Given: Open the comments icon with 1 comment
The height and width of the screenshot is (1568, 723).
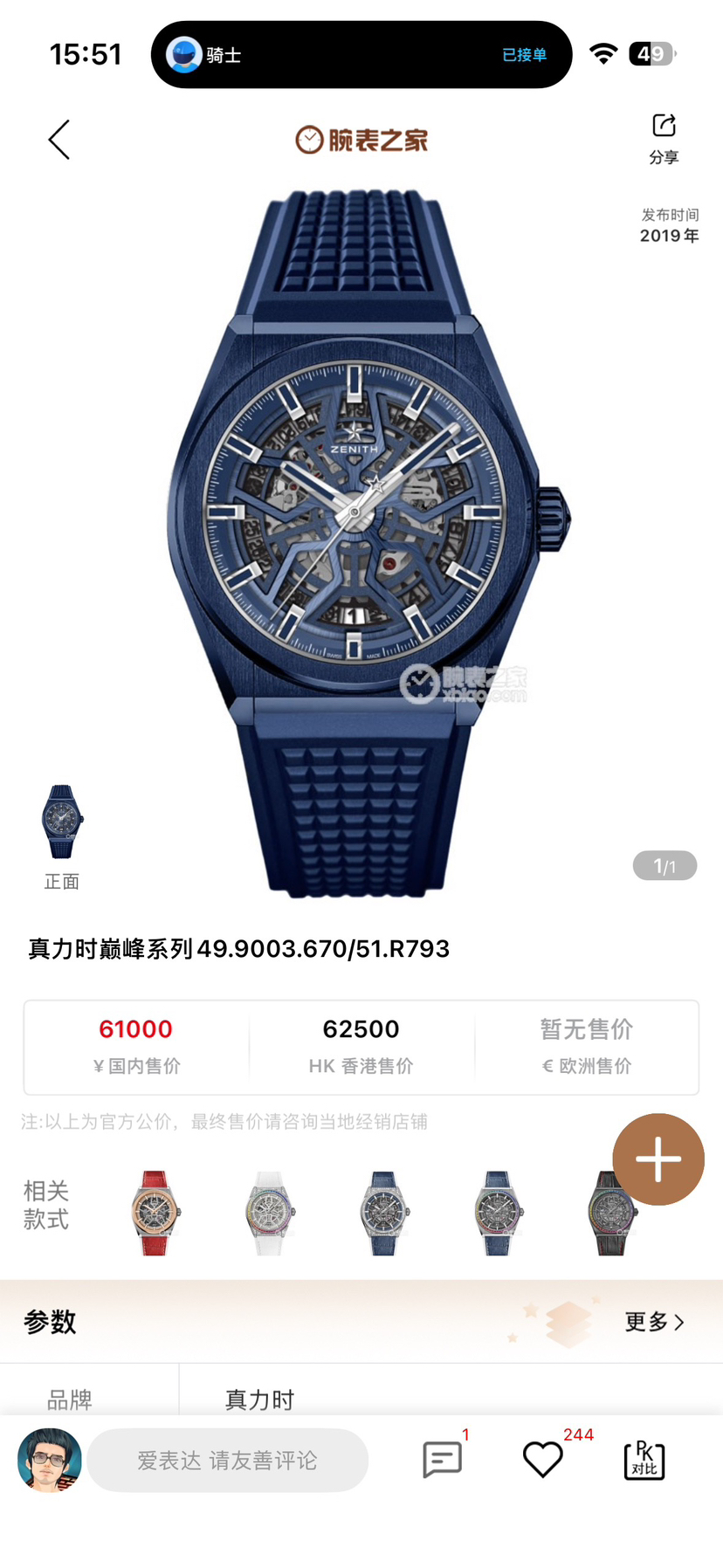Looking at the screenshot, I should pos(442,1459).
